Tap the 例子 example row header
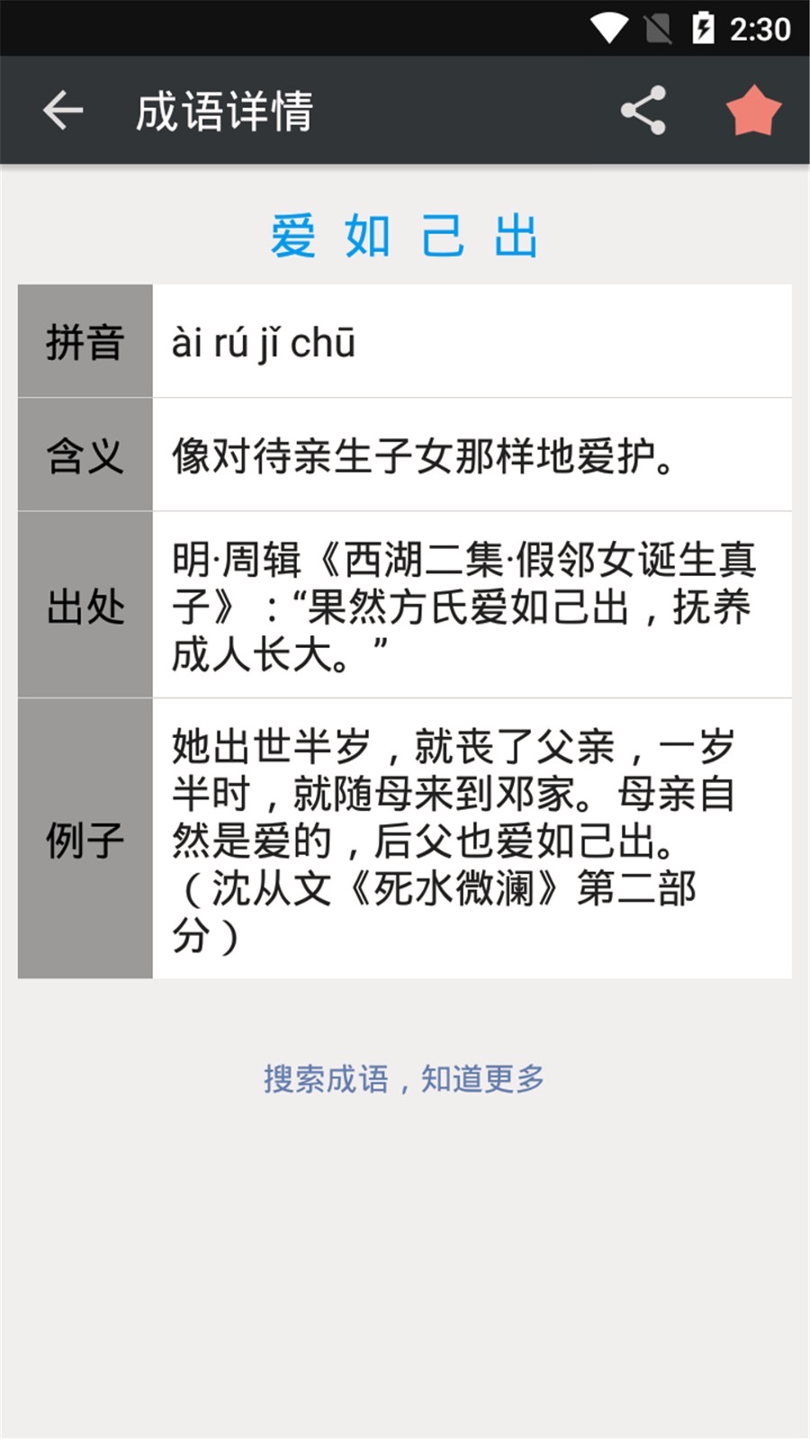The image size is (810, 1440). coord(84,840)
